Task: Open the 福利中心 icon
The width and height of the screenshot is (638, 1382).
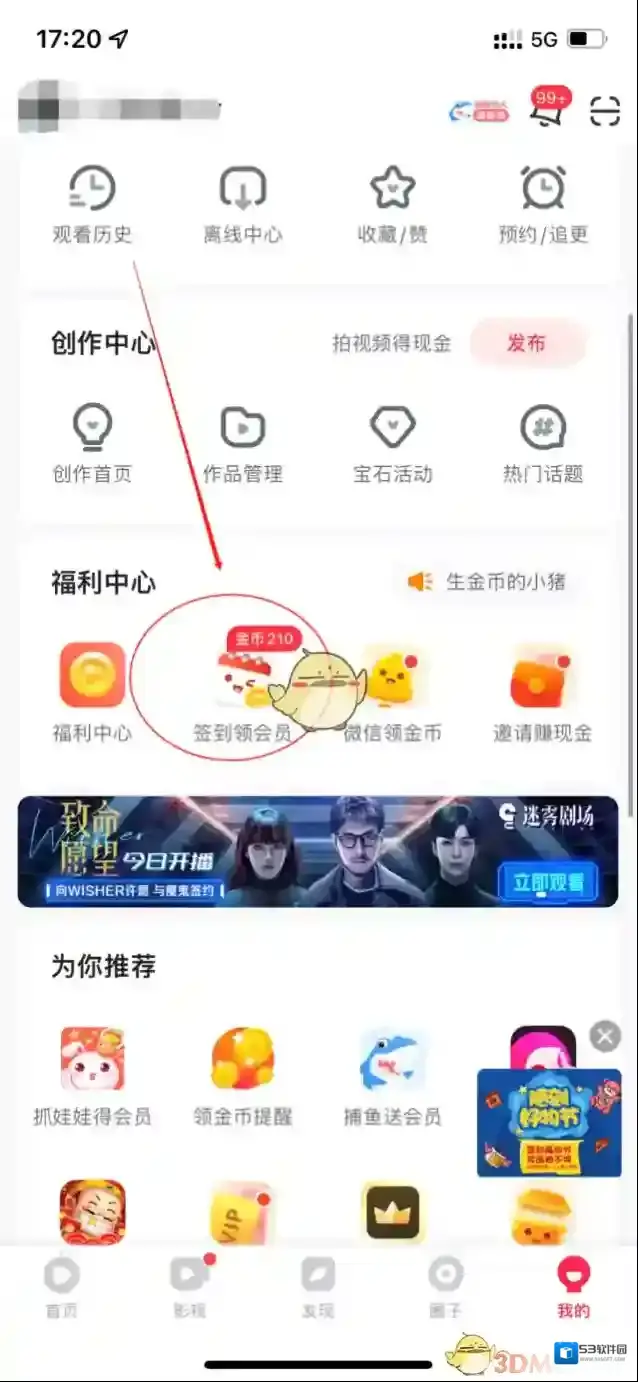Action: coord(92,690)
